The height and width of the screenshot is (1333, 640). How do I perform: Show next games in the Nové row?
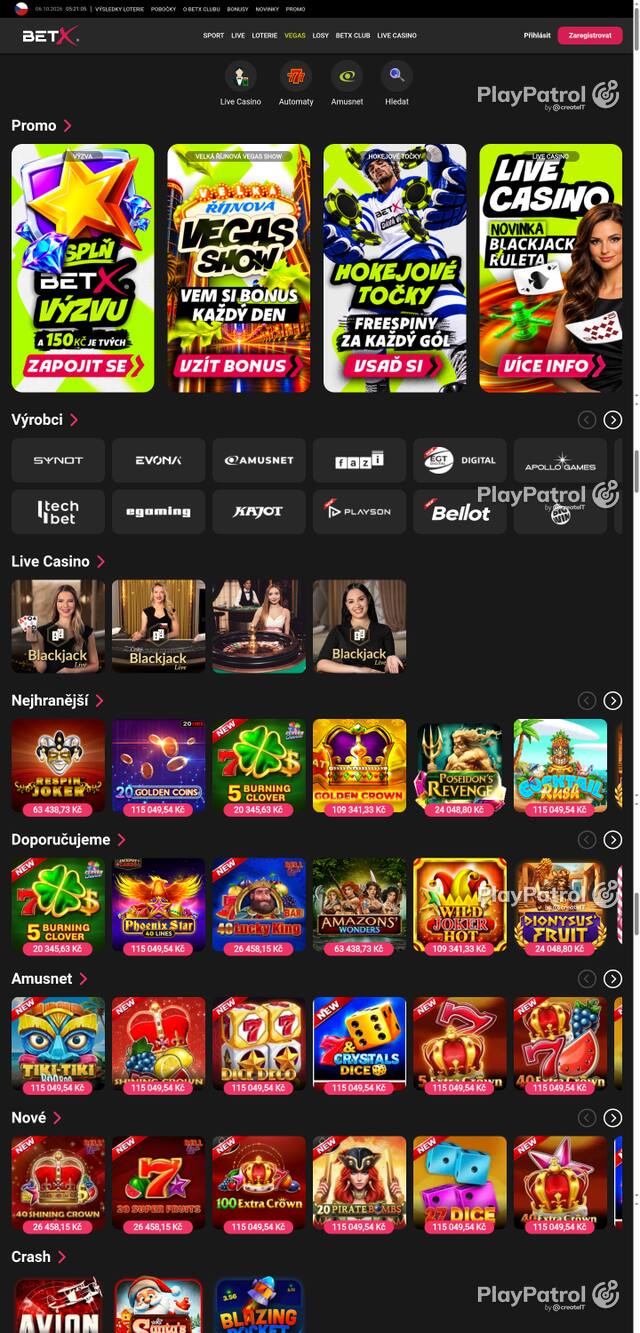(x=613, y=1118)
